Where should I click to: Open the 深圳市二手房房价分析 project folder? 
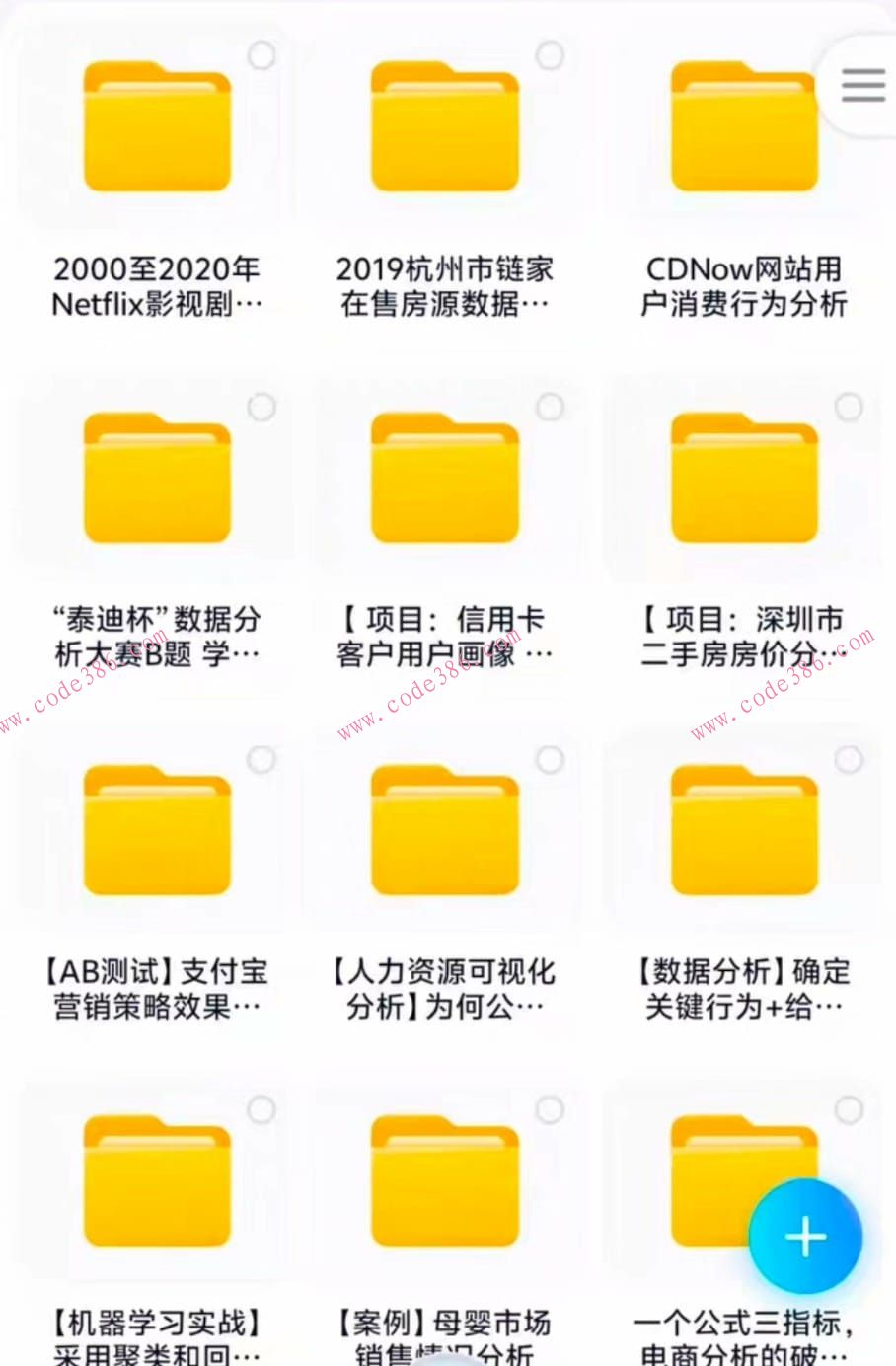[x=742, y=479]
